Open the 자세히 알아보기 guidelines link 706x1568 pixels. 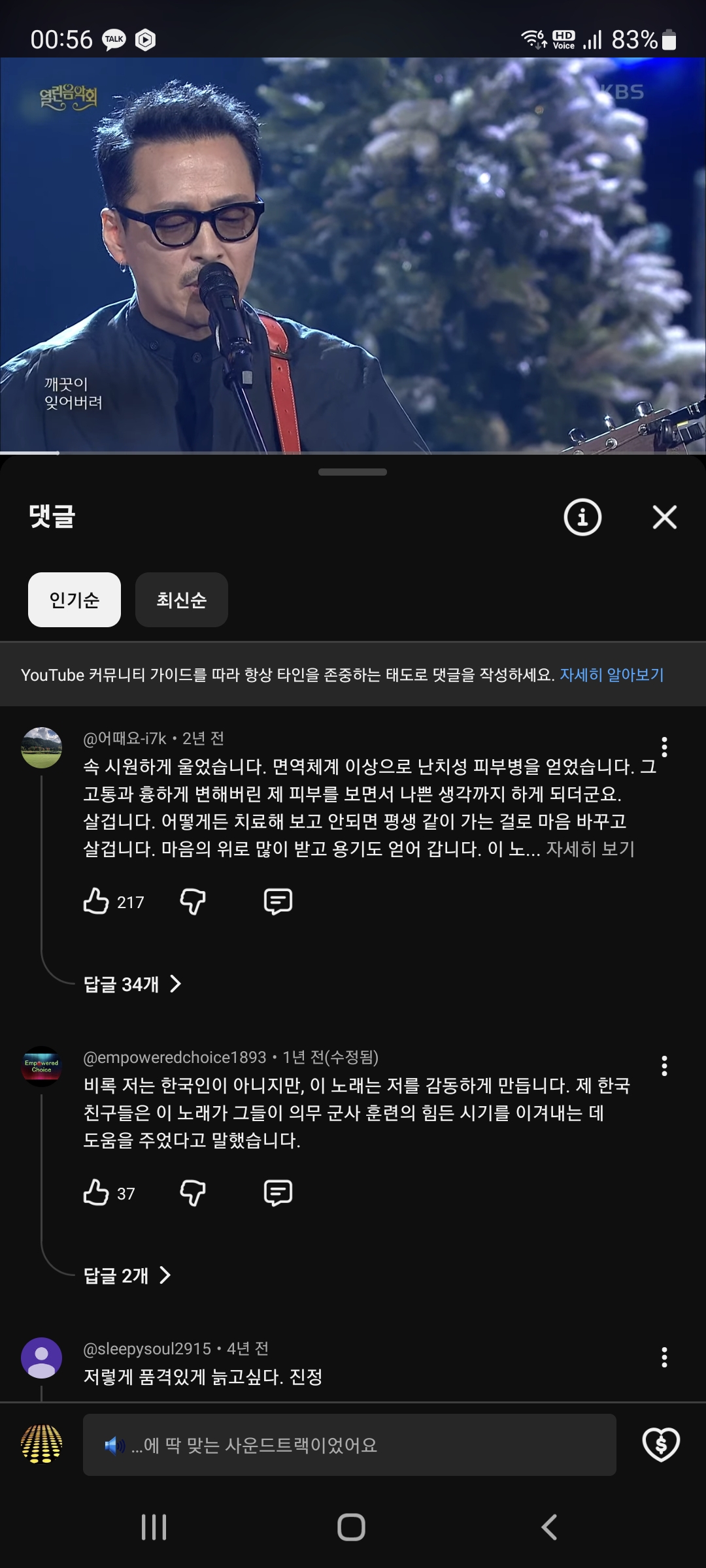[611, 675]
